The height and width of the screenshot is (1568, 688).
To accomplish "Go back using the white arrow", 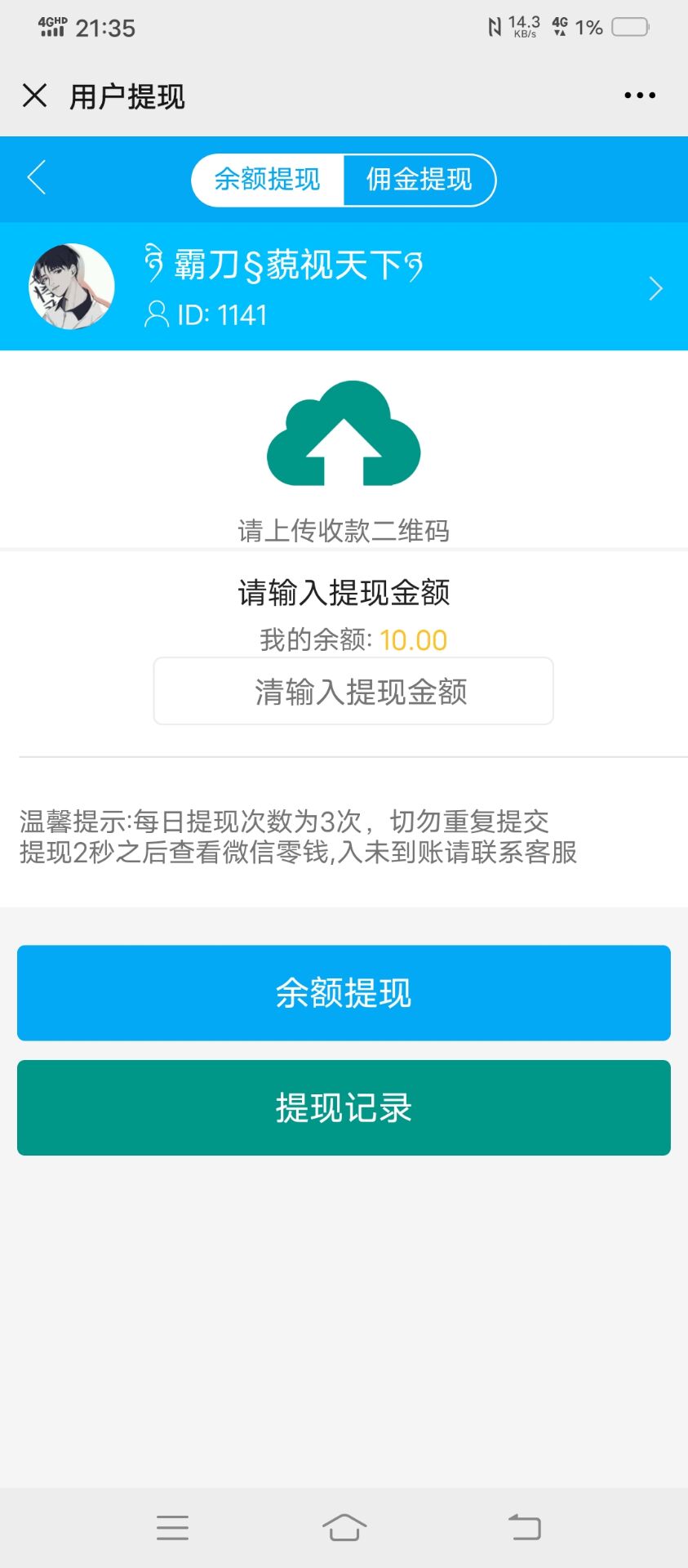I will click(37, 178).
